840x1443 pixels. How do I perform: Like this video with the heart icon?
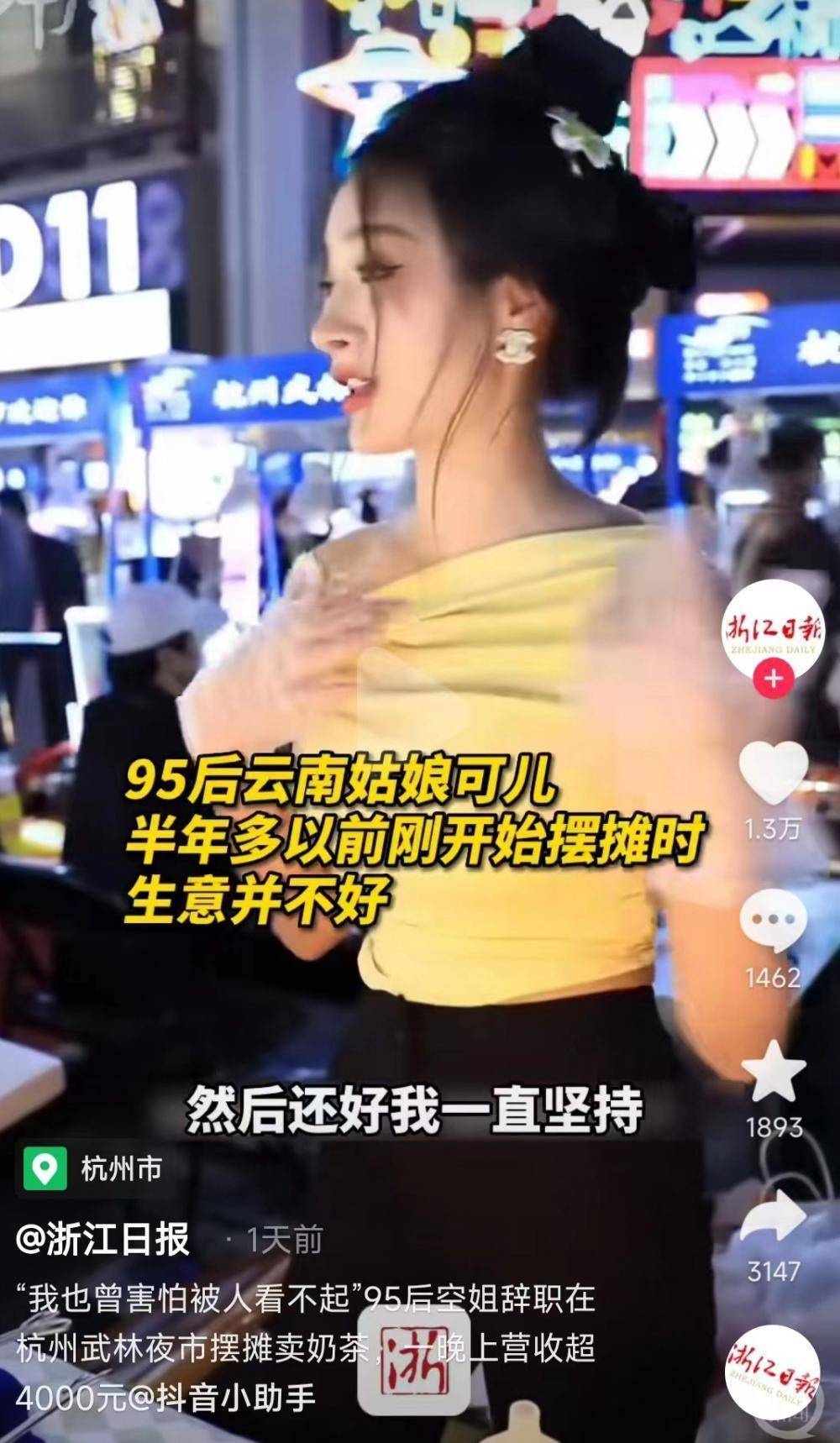[x=773, y=773]
